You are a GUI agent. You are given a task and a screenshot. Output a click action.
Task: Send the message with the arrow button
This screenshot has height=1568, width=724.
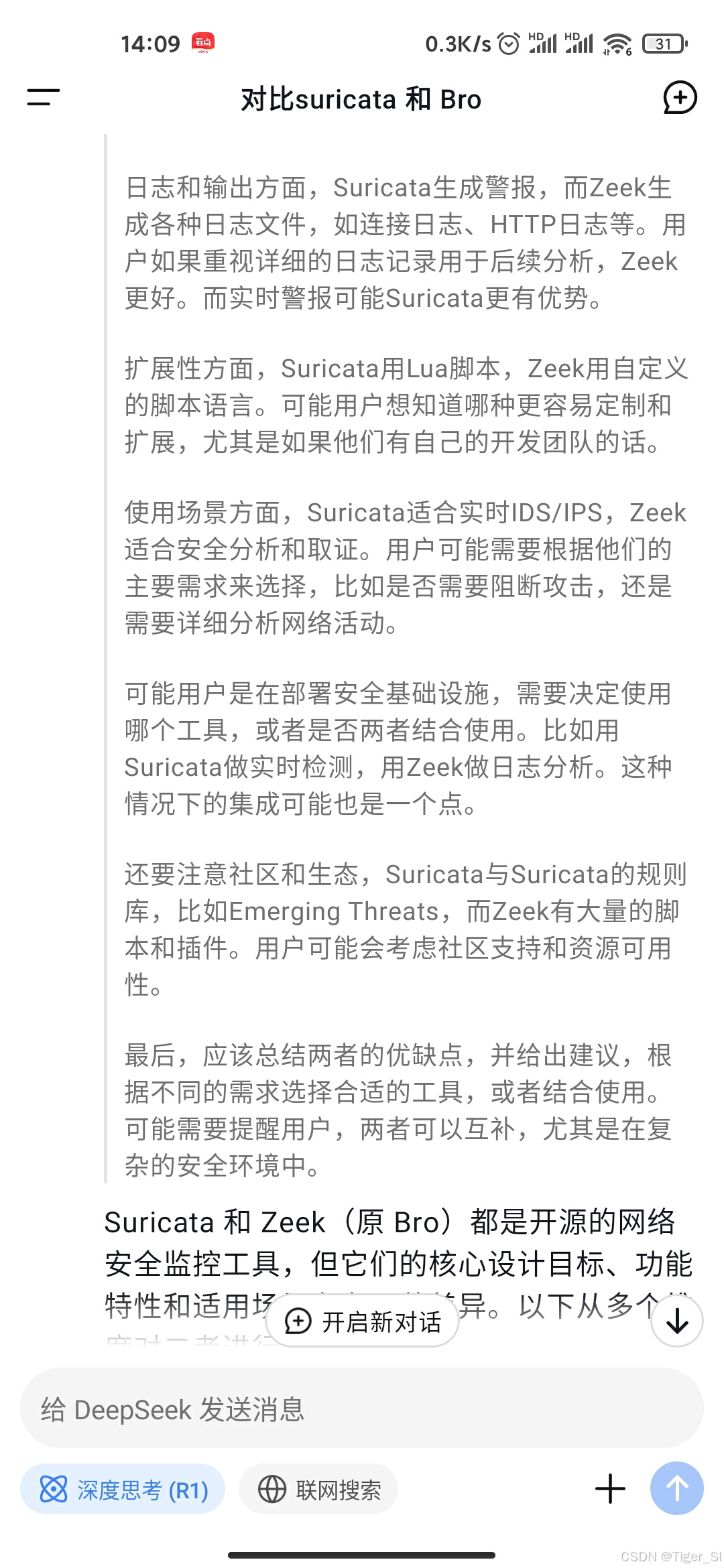(677, 1489)
